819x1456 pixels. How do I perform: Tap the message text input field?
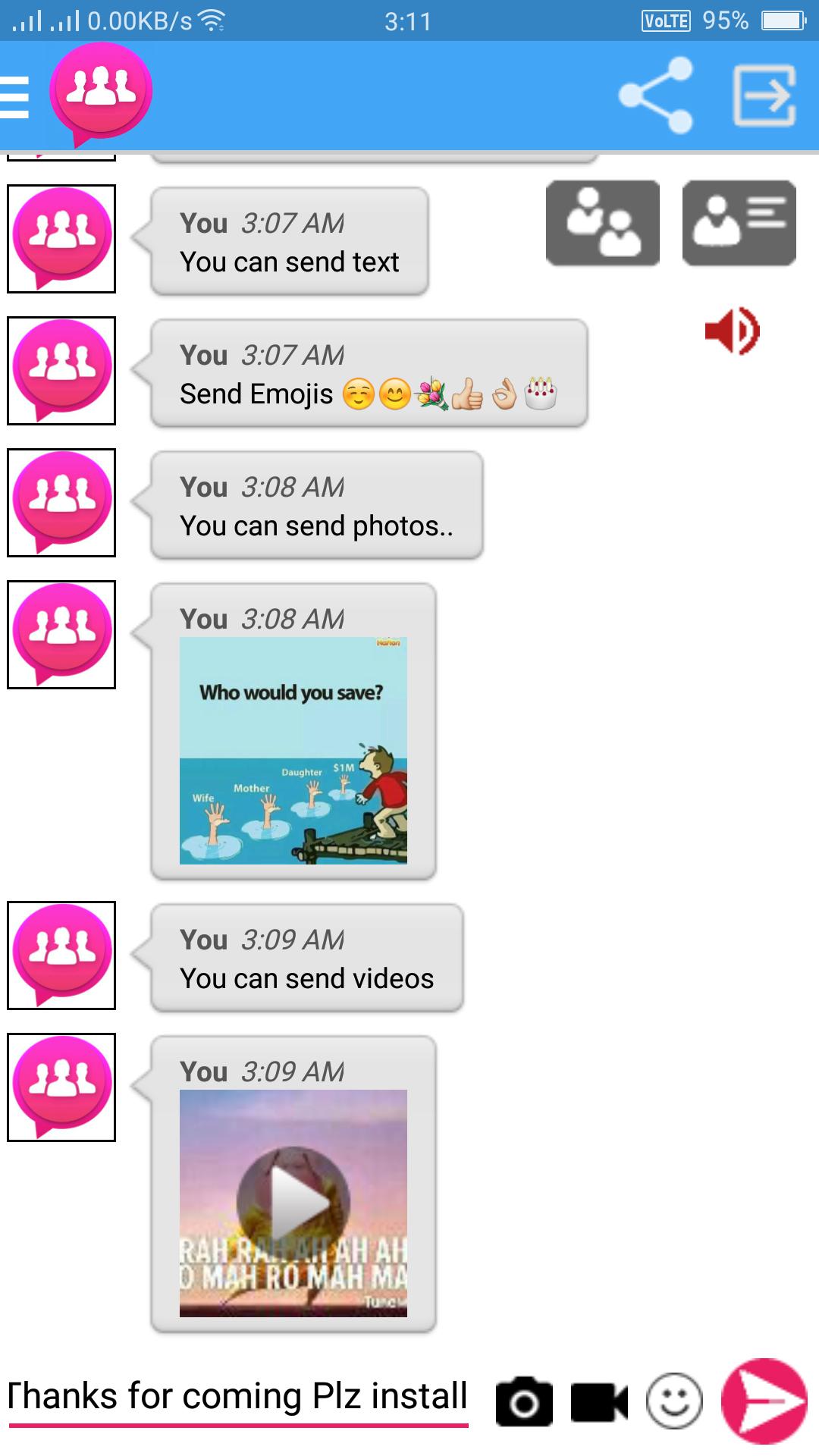238,1397
